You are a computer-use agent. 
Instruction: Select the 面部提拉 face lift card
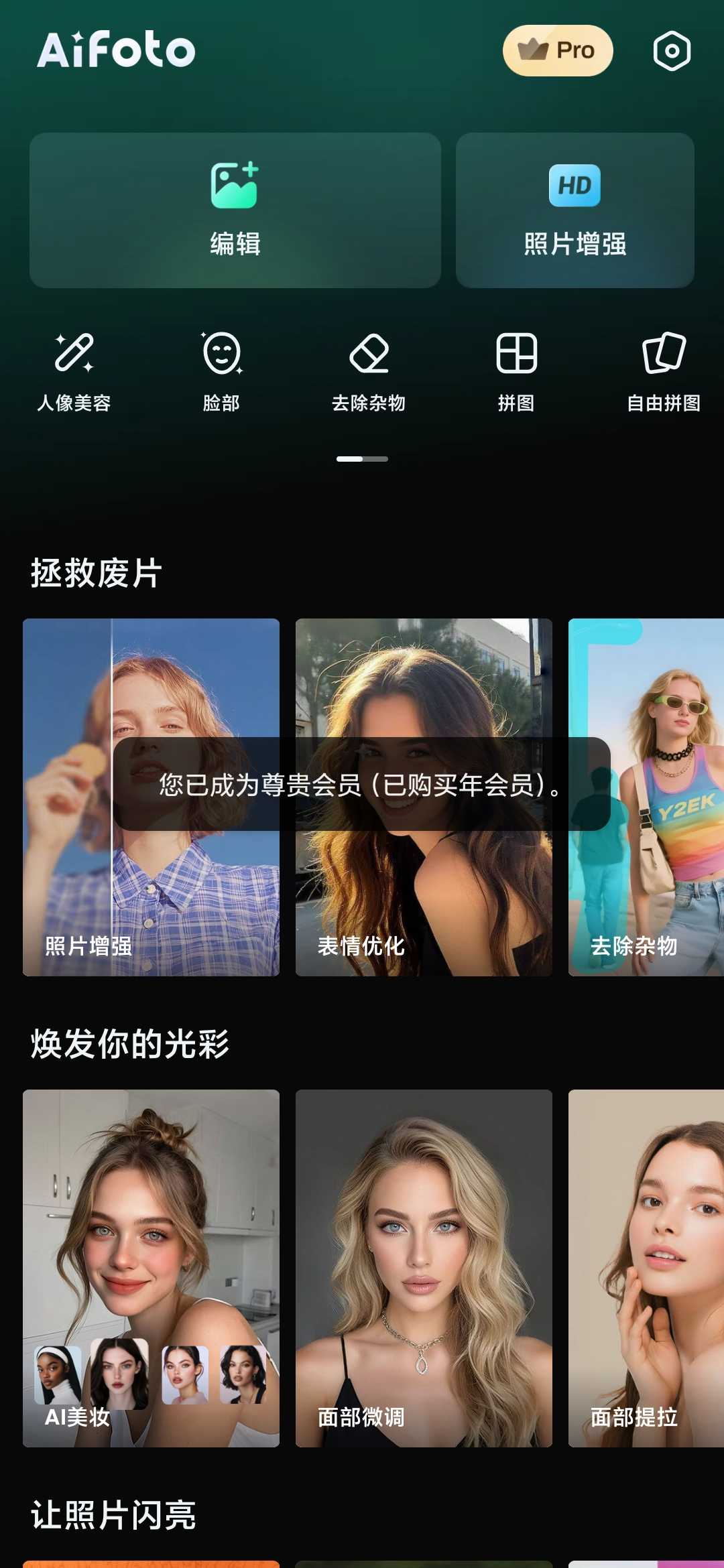[x=646, y=1268]
